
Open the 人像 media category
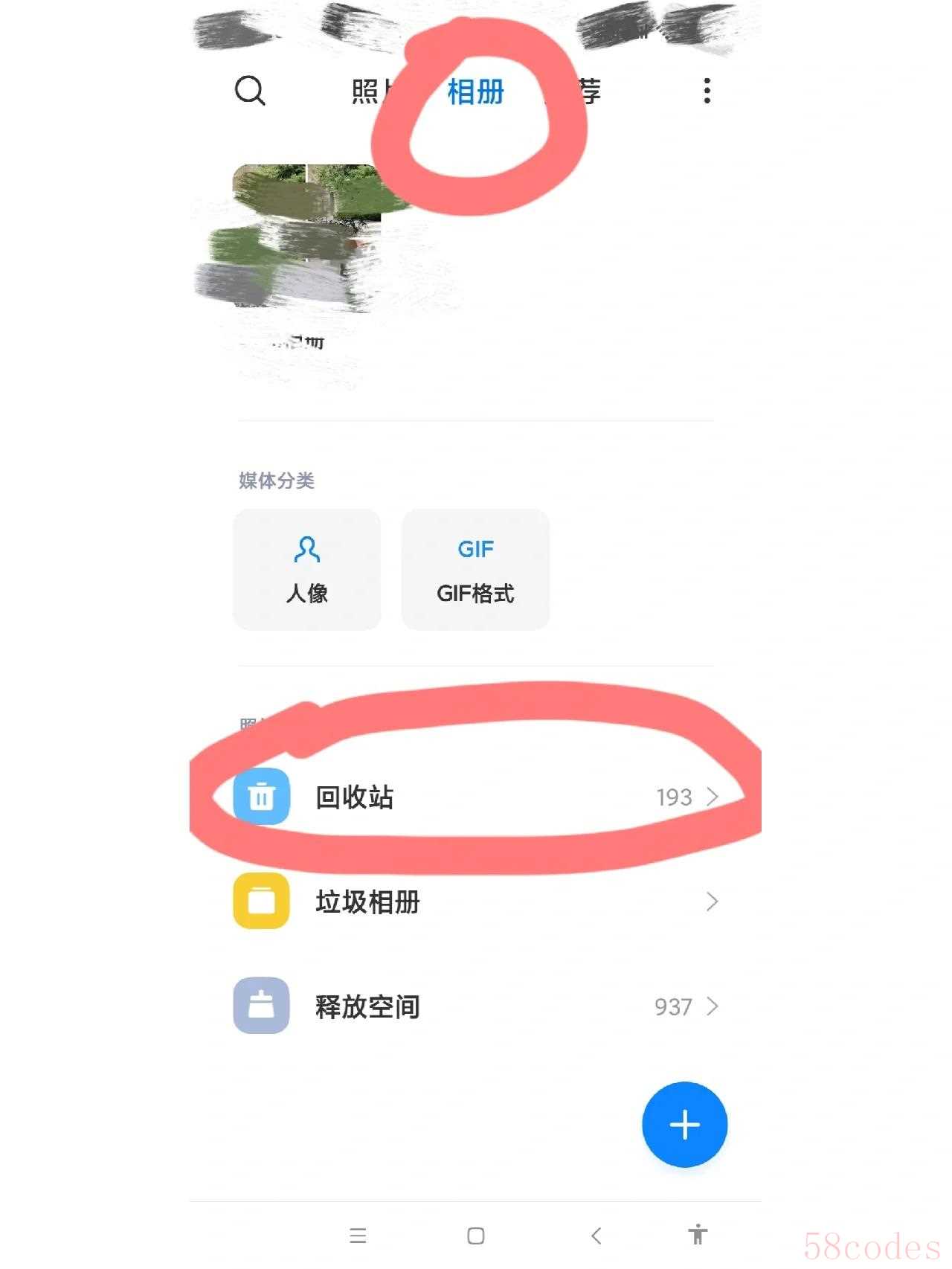[307, 570]
